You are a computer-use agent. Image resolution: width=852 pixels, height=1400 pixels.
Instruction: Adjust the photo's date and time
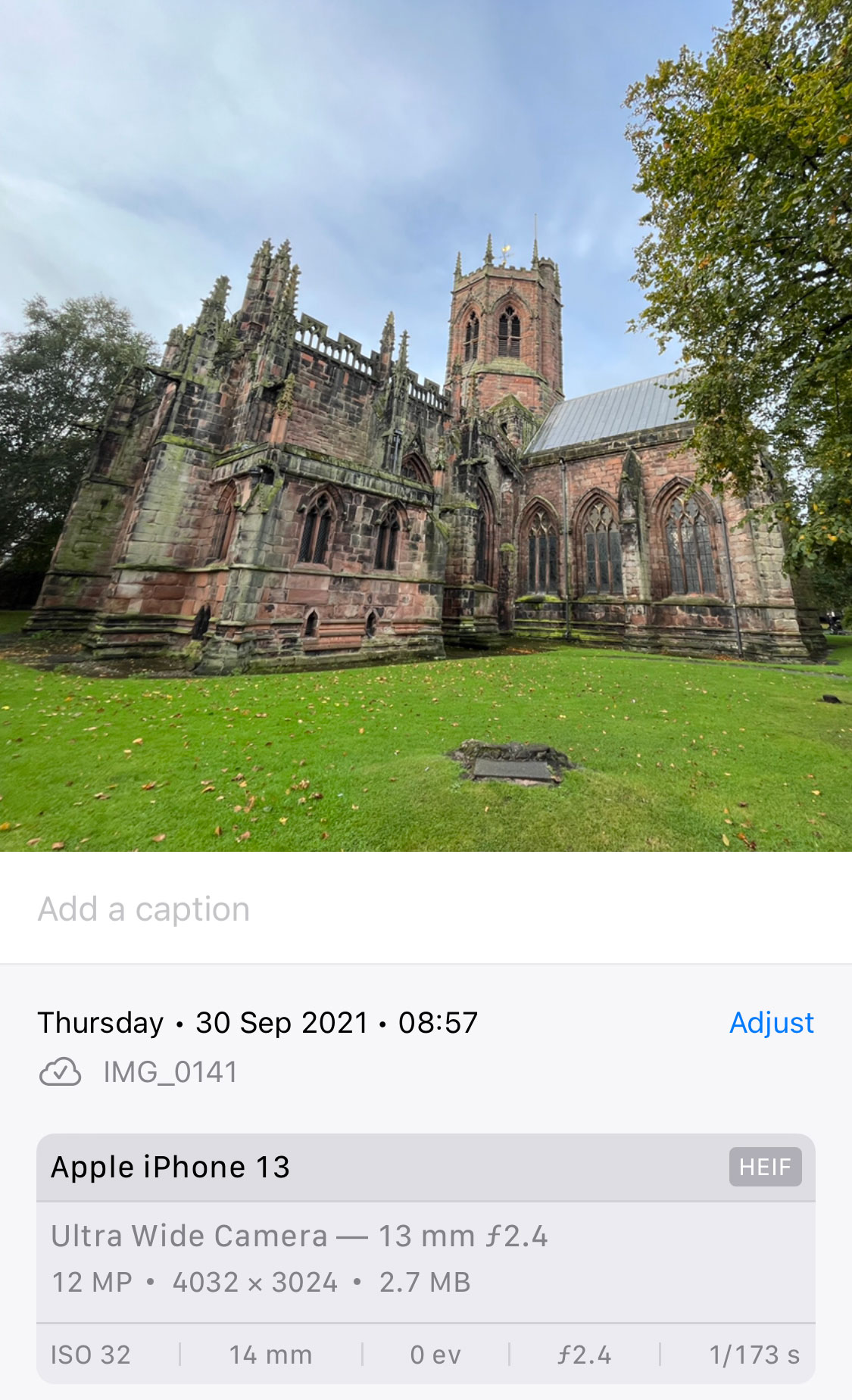pyautogui.click(x=771, y=1023)
